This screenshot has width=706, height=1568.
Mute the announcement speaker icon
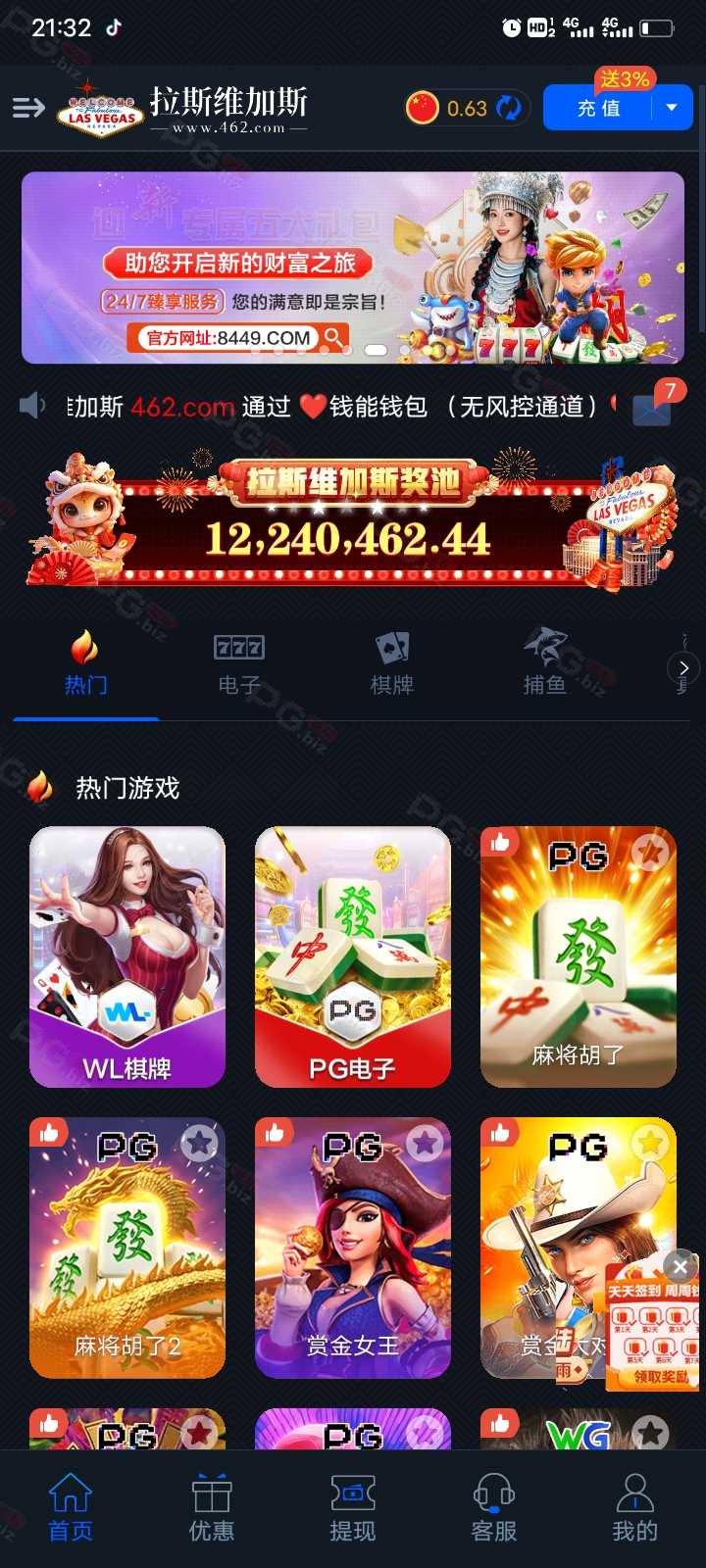coord(32,405)
